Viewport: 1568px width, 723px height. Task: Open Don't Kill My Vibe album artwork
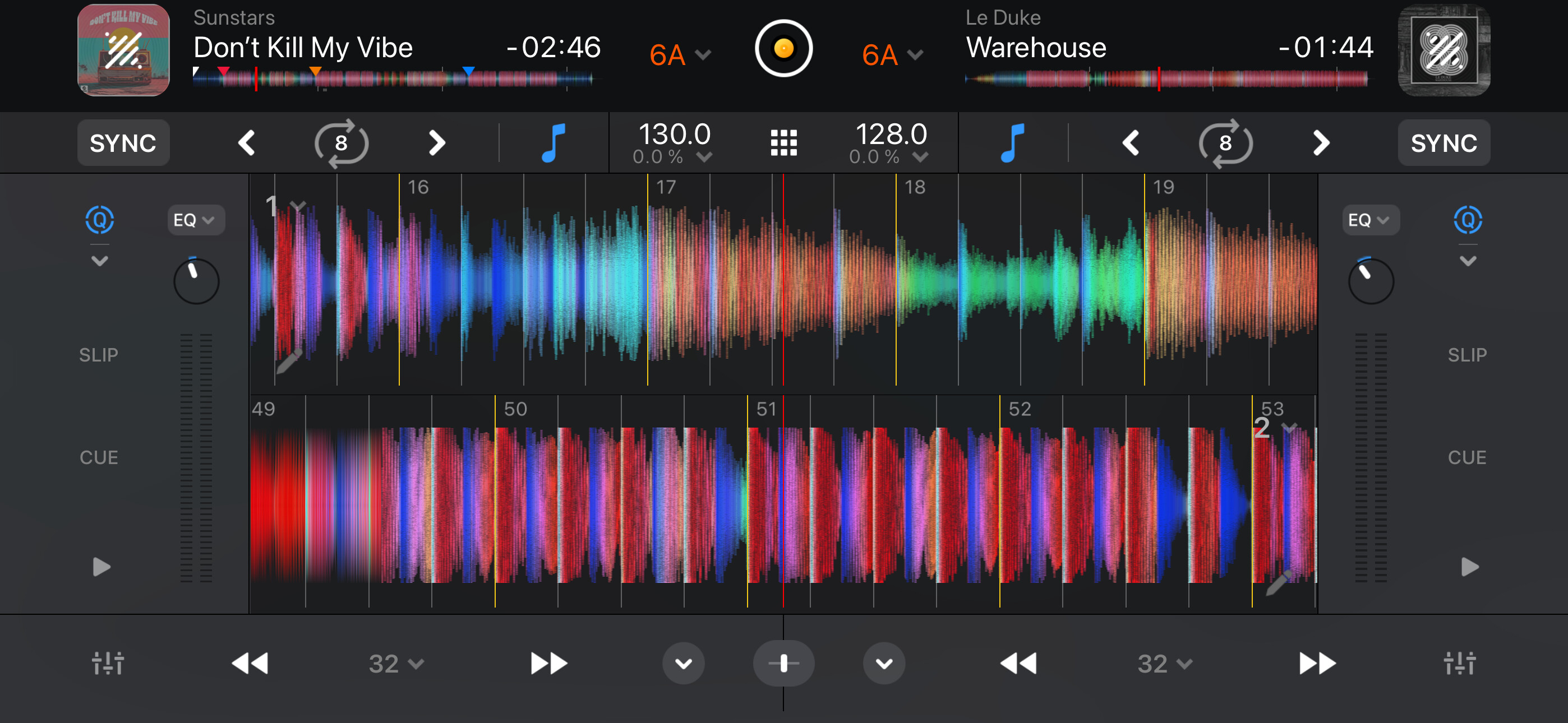point(123,50)
